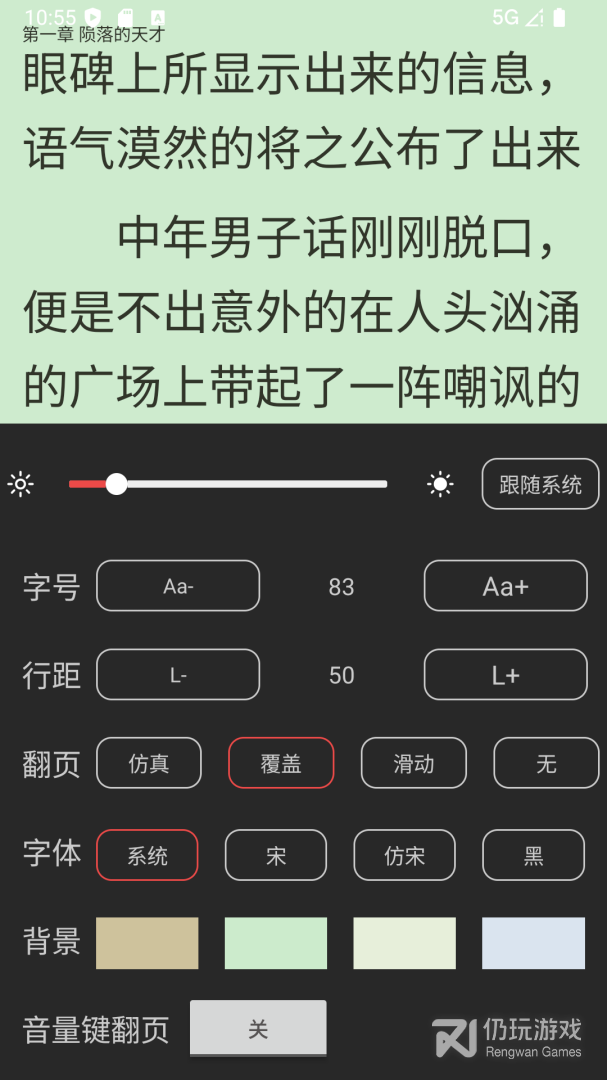The image size is (607, 1080).
Task: Tap the 跟随系统 brightness button
Action: (540, 485)
